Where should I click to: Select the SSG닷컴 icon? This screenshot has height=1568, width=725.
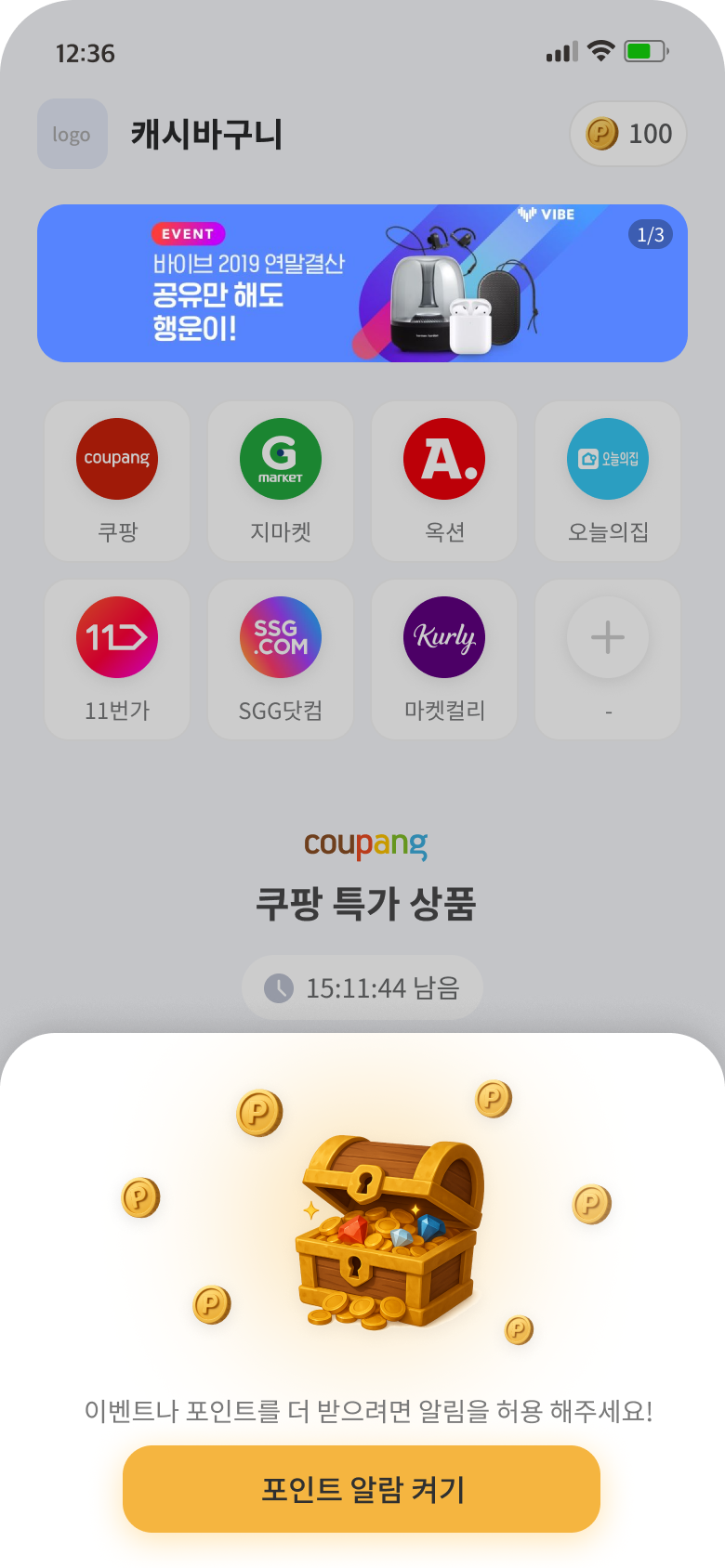point(281,637)
